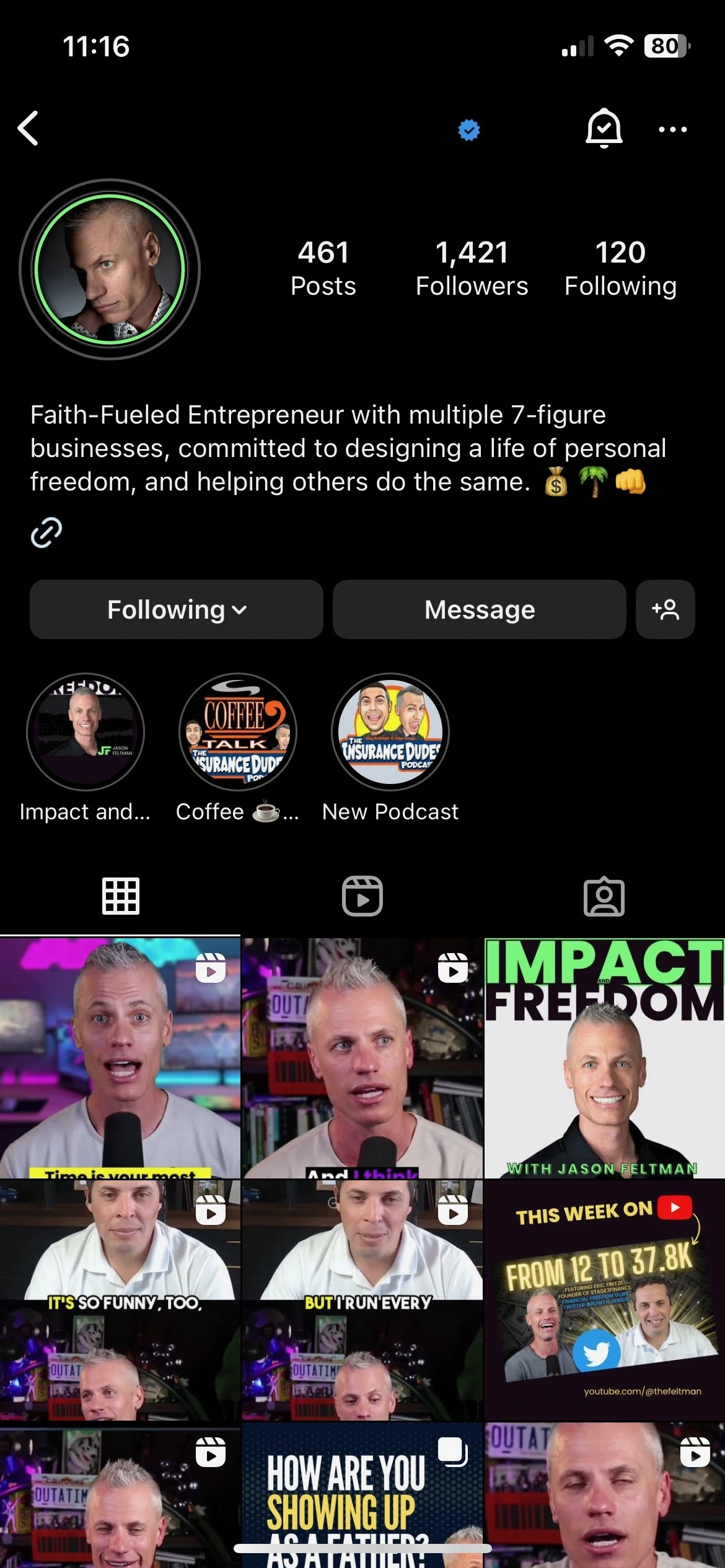This screenshot has height=1568, width=725.
Task: Open the Coffee story highlight
Action: pos(238,732)
